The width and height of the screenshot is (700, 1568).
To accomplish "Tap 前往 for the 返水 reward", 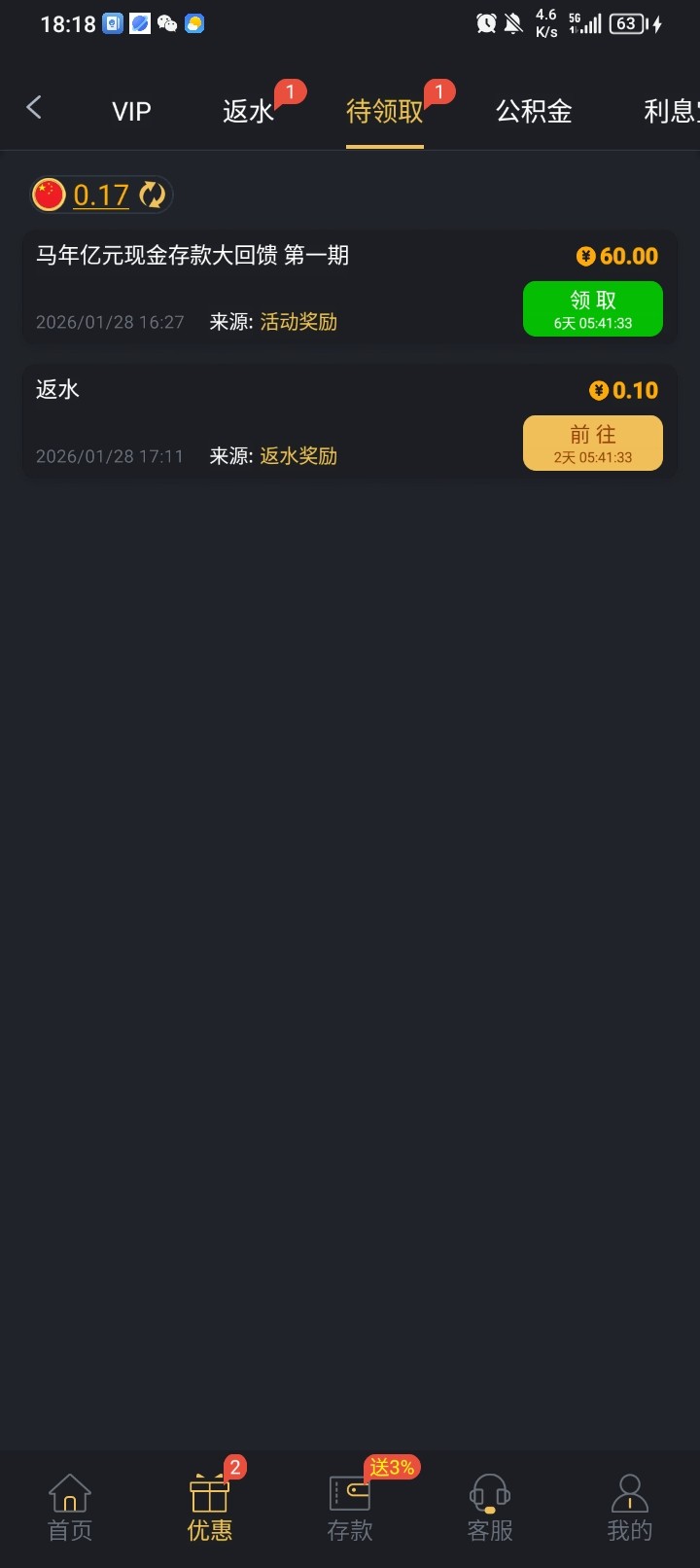I will pos(593,444).
